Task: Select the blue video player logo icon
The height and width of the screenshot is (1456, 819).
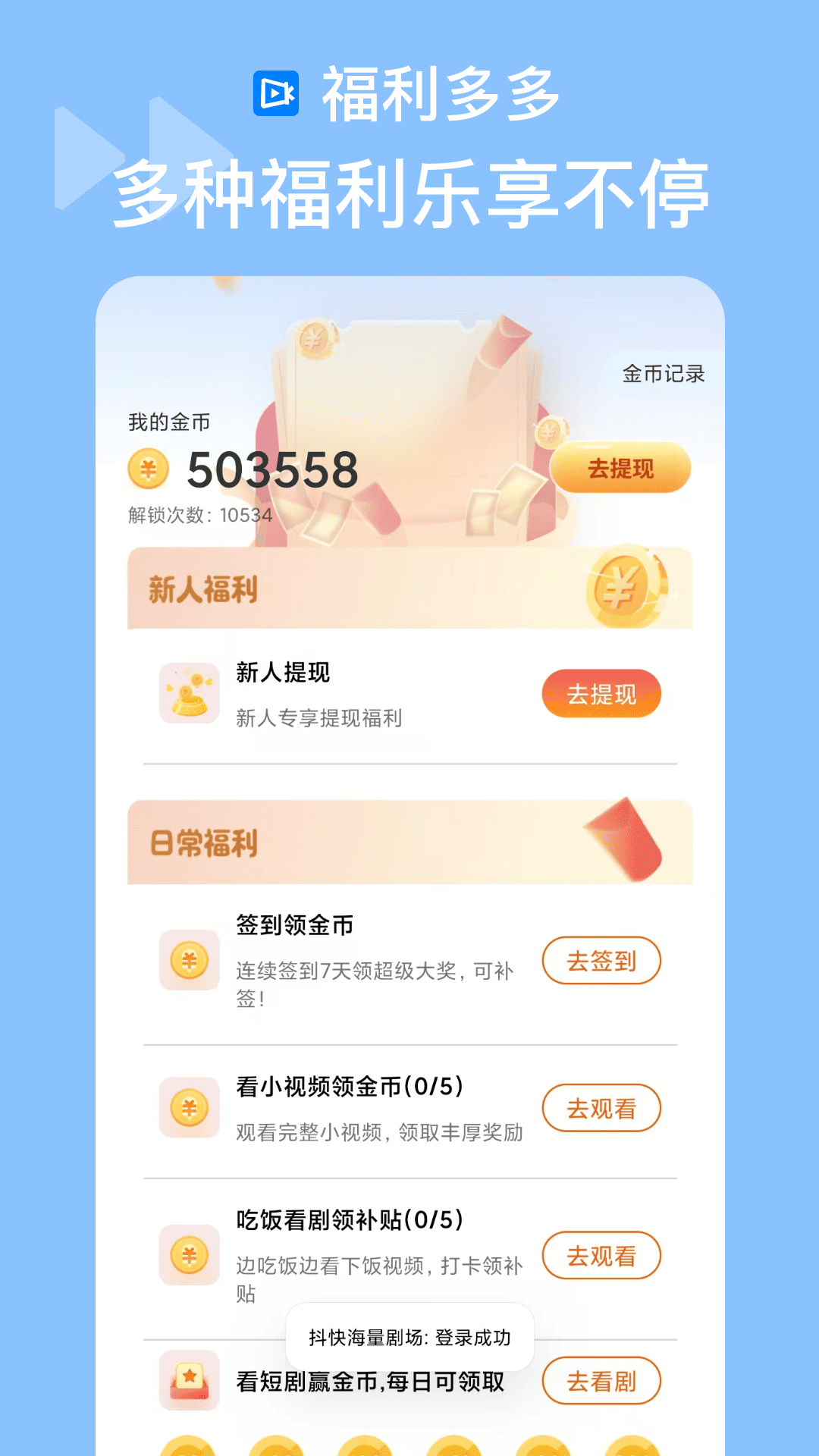Action: pyautogui.click(x=277, y=91)
